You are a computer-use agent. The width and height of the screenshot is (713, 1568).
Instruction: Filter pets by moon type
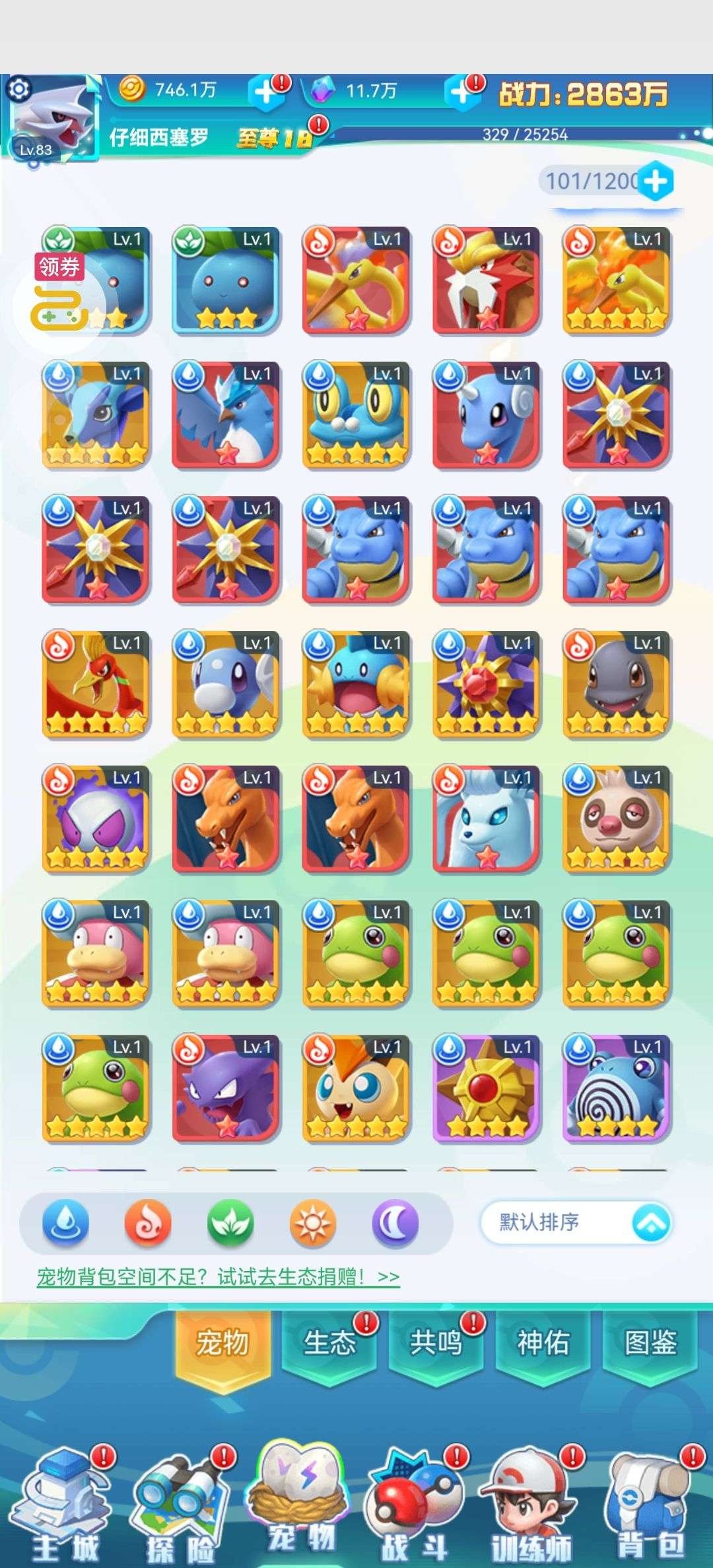pyautogui.click(x=395, y=1223)
